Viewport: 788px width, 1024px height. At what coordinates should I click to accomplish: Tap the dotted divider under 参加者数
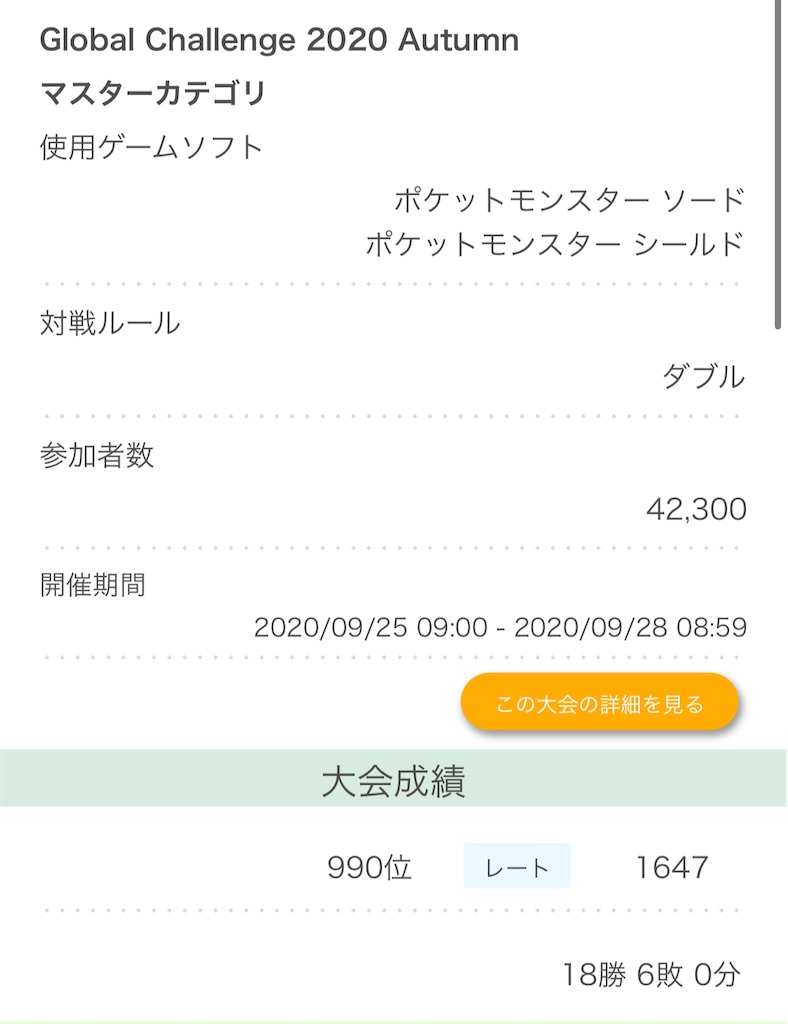coord(394,547)
